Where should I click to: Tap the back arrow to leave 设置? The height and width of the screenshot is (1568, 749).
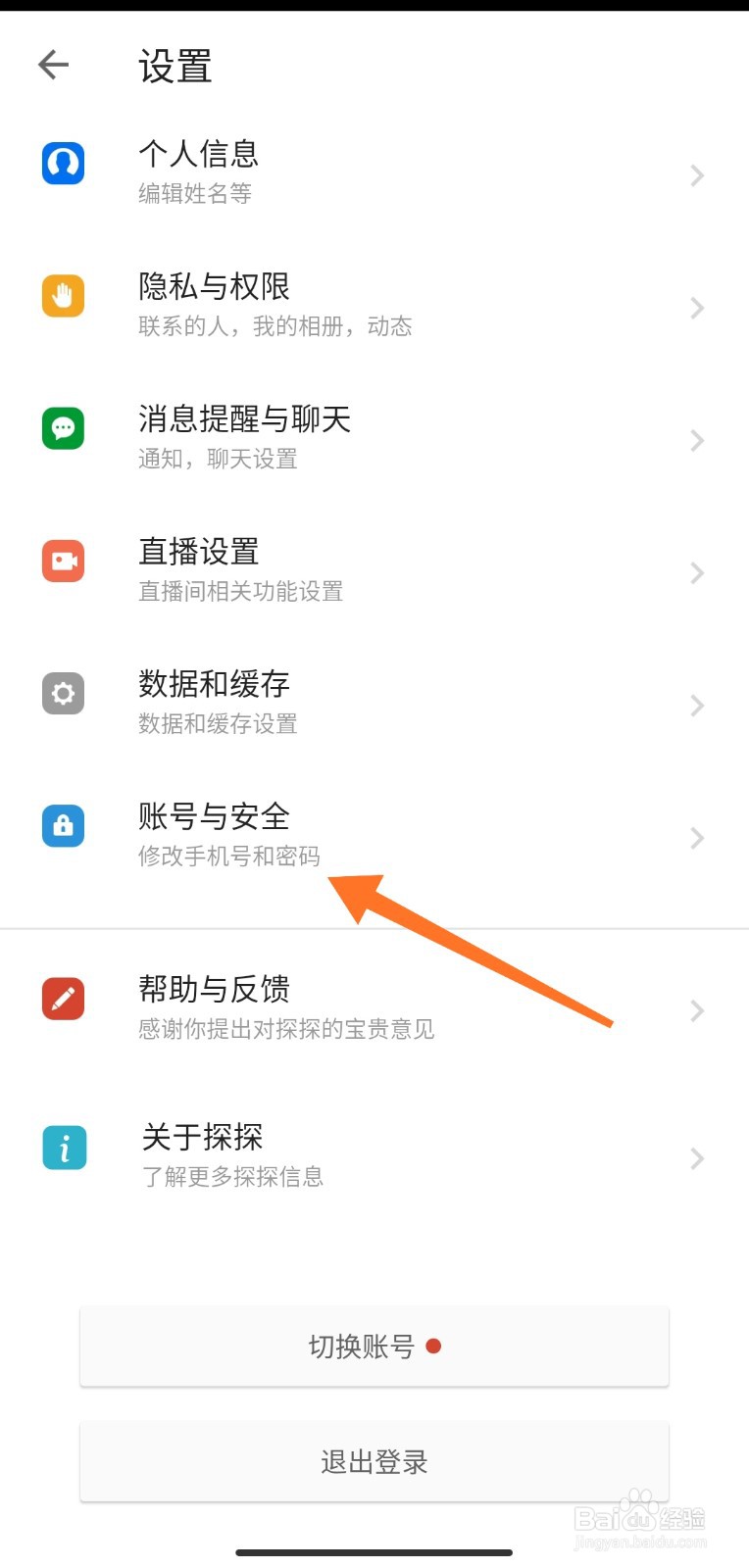click(52, 65)
